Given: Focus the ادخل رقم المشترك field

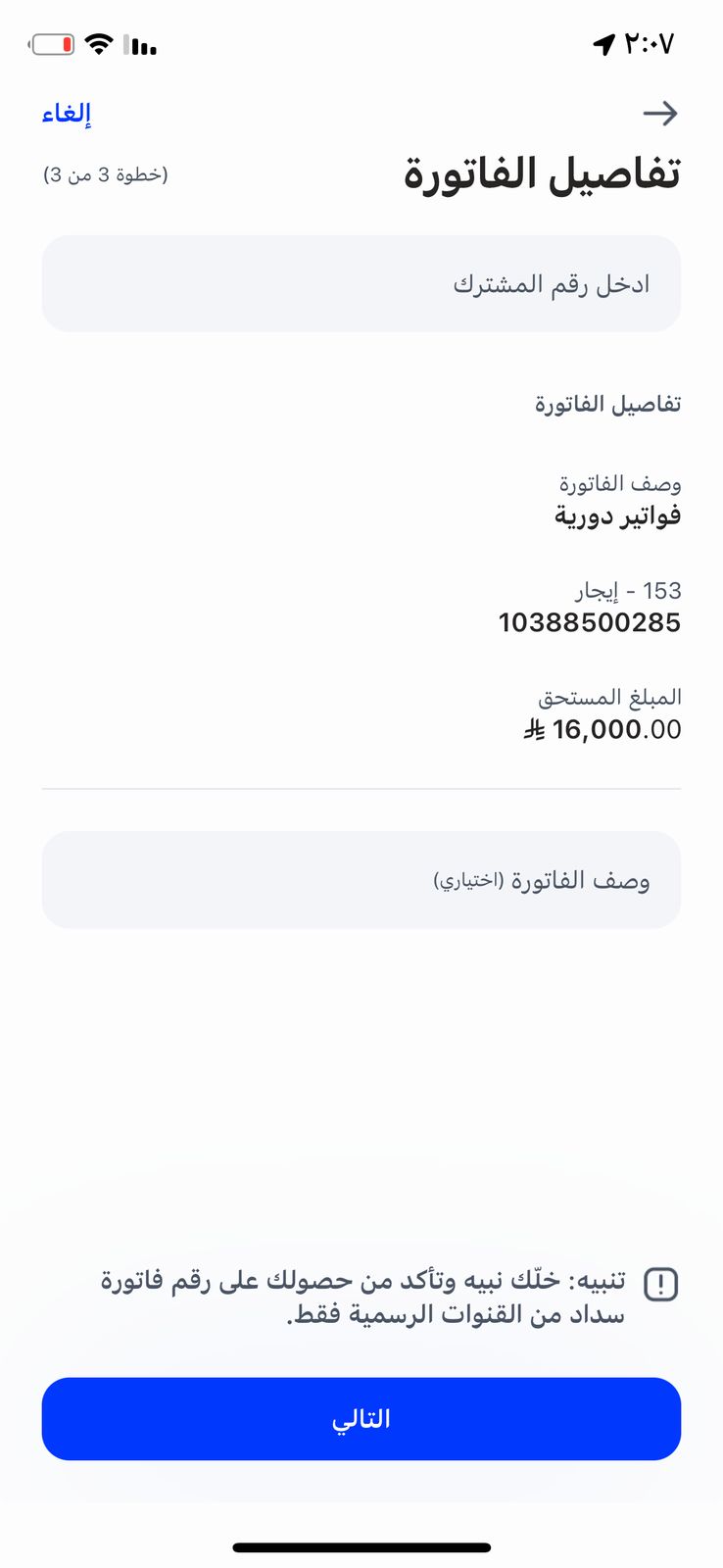Looking at the screenshot, I should coord(361,284).
